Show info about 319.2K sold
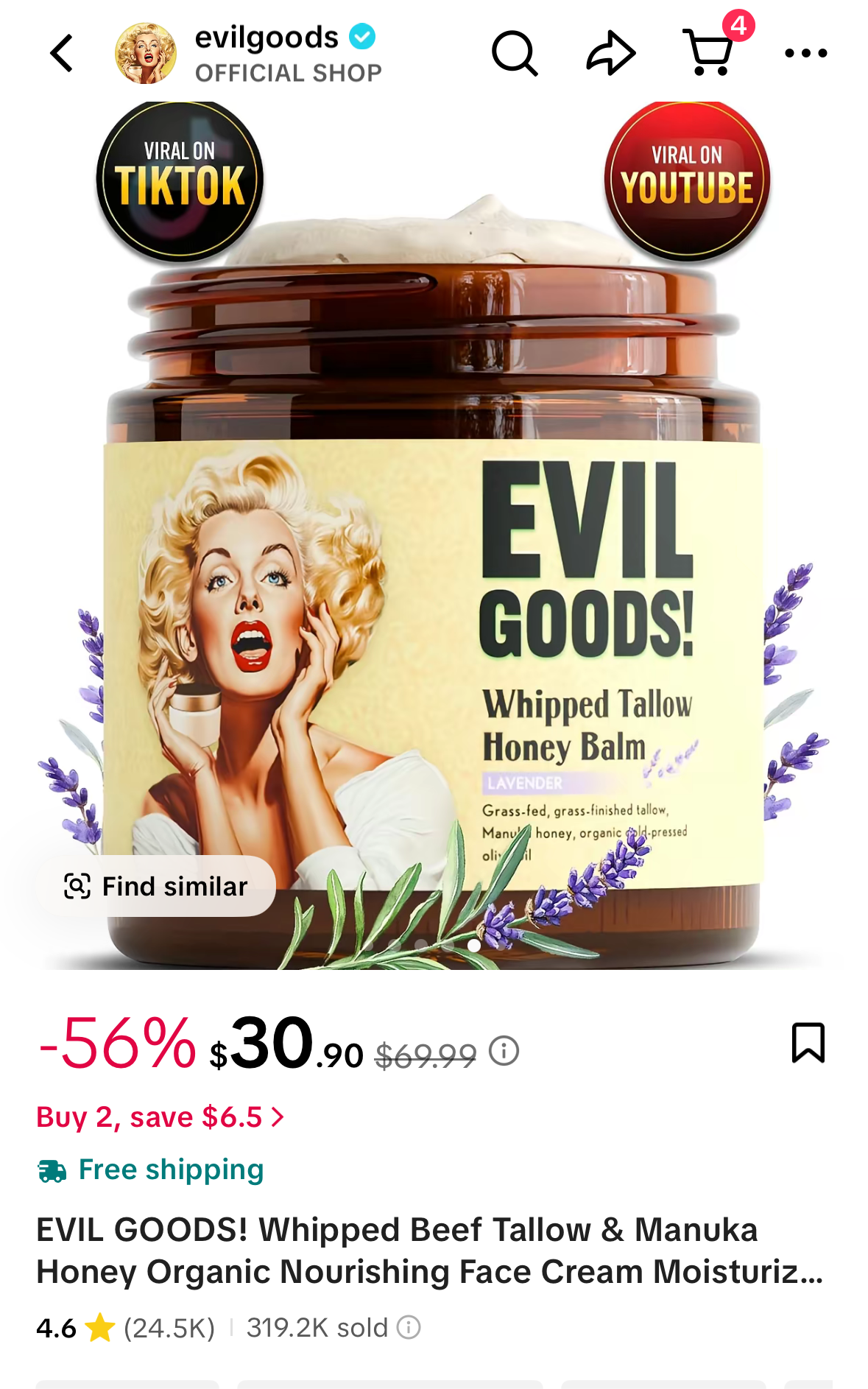This screenshot has height=1389, width=868. [x=409, y=1328]
